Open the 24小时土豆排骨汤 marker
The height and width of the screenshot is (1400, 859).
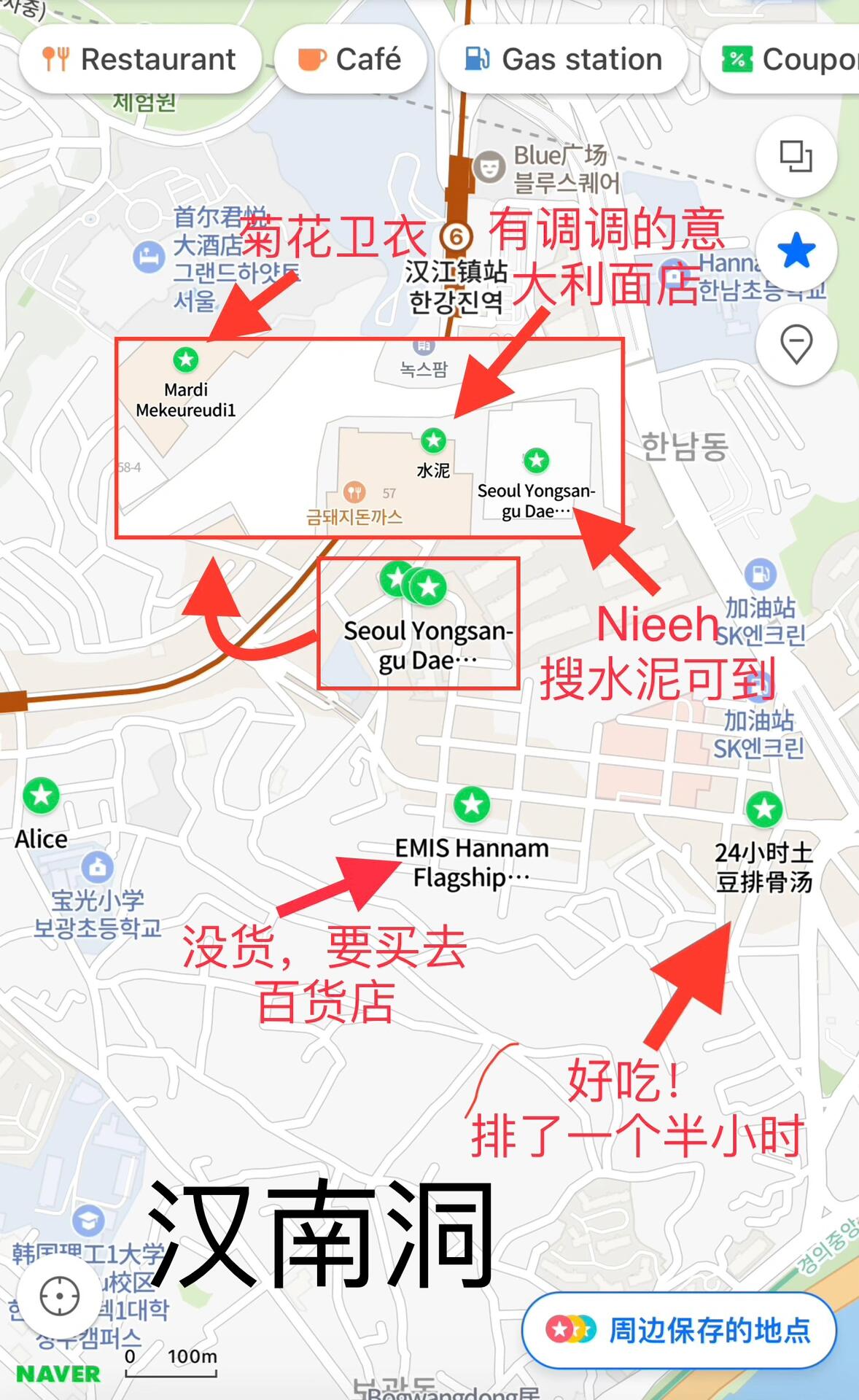763,809
